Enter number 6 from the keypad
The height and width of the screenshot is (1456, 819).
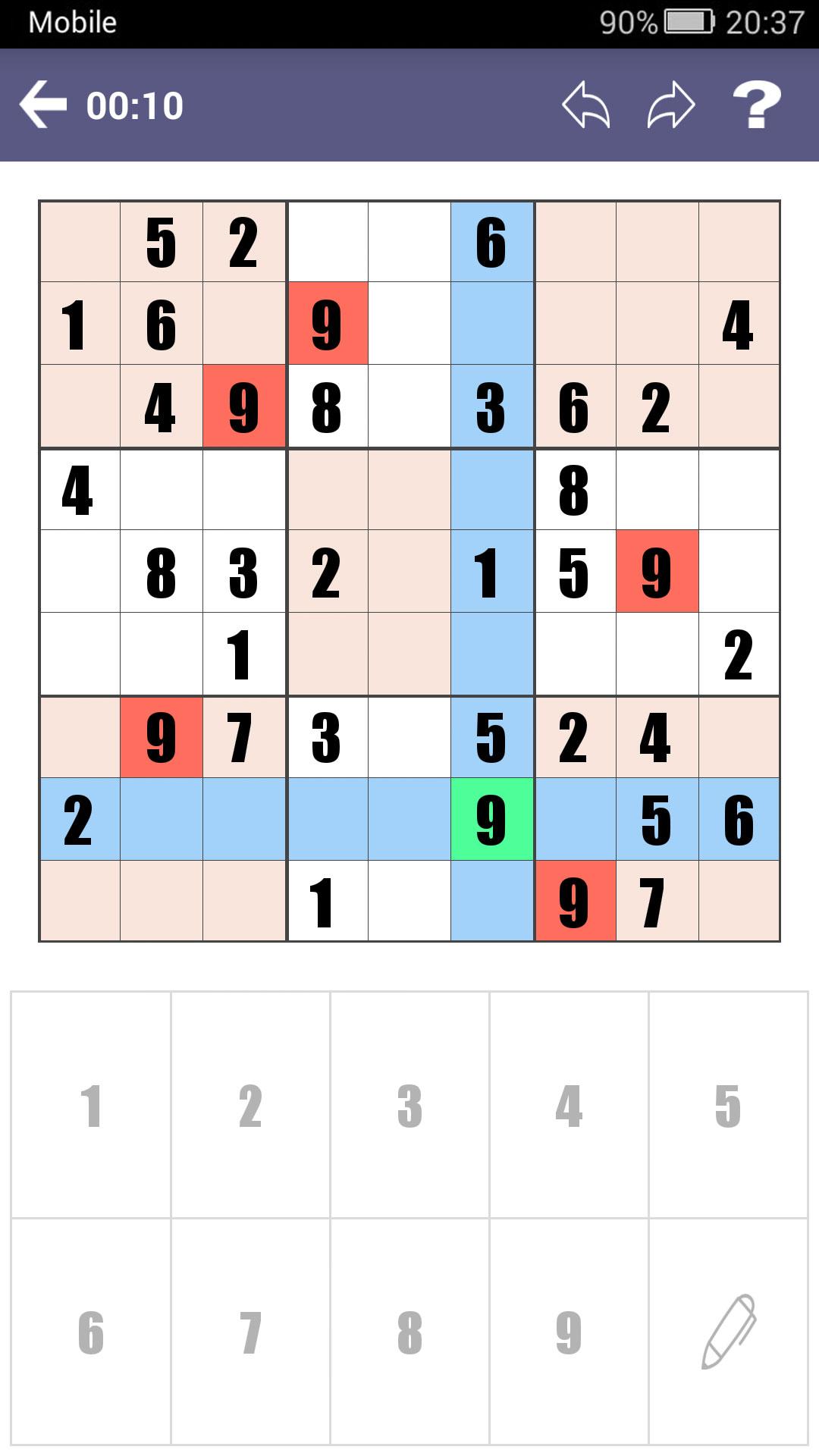pyautogui.click(x=91, y=1332)
